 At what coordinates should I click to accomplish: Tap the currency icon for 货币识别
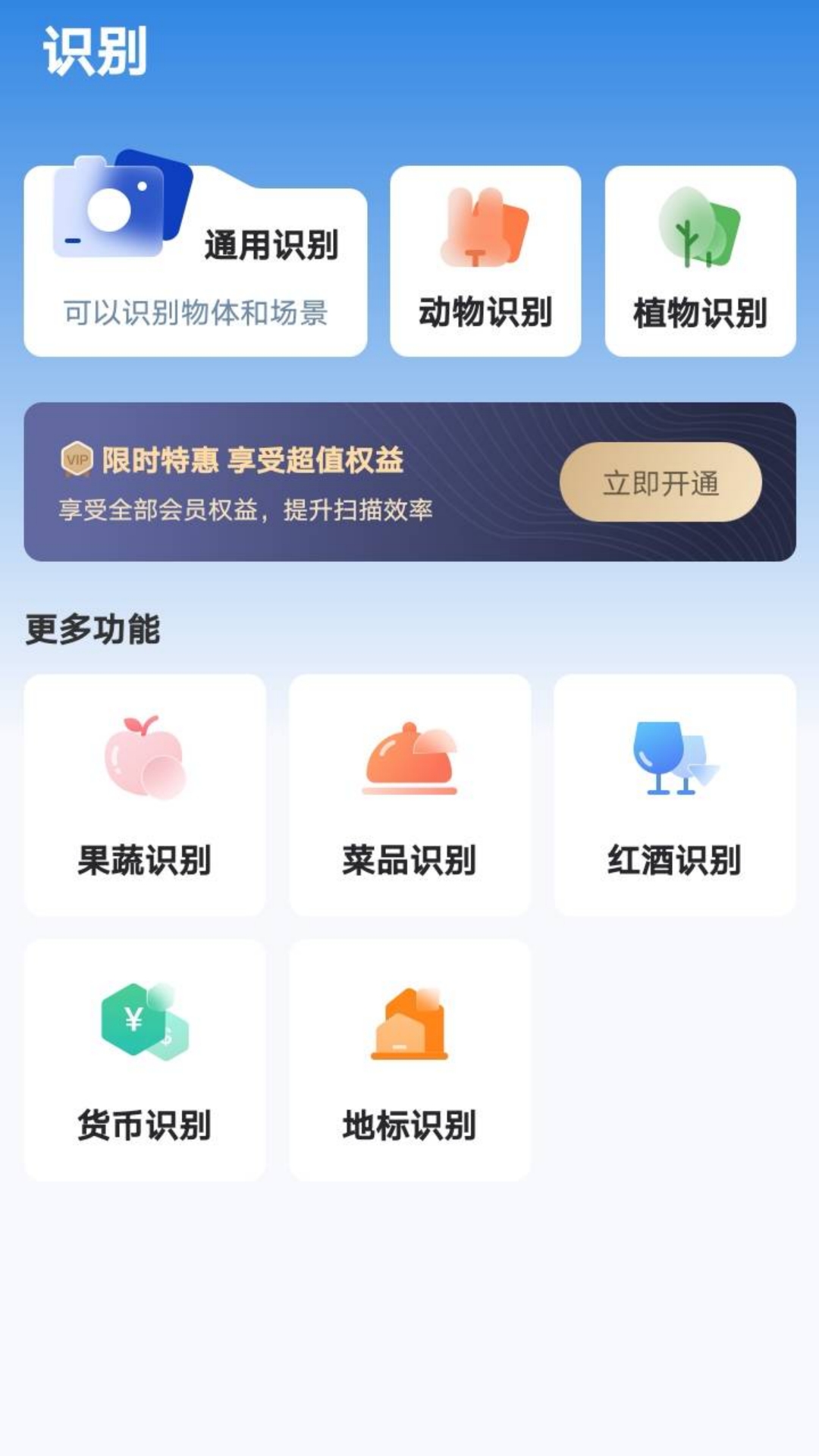tap(144, 1020)
